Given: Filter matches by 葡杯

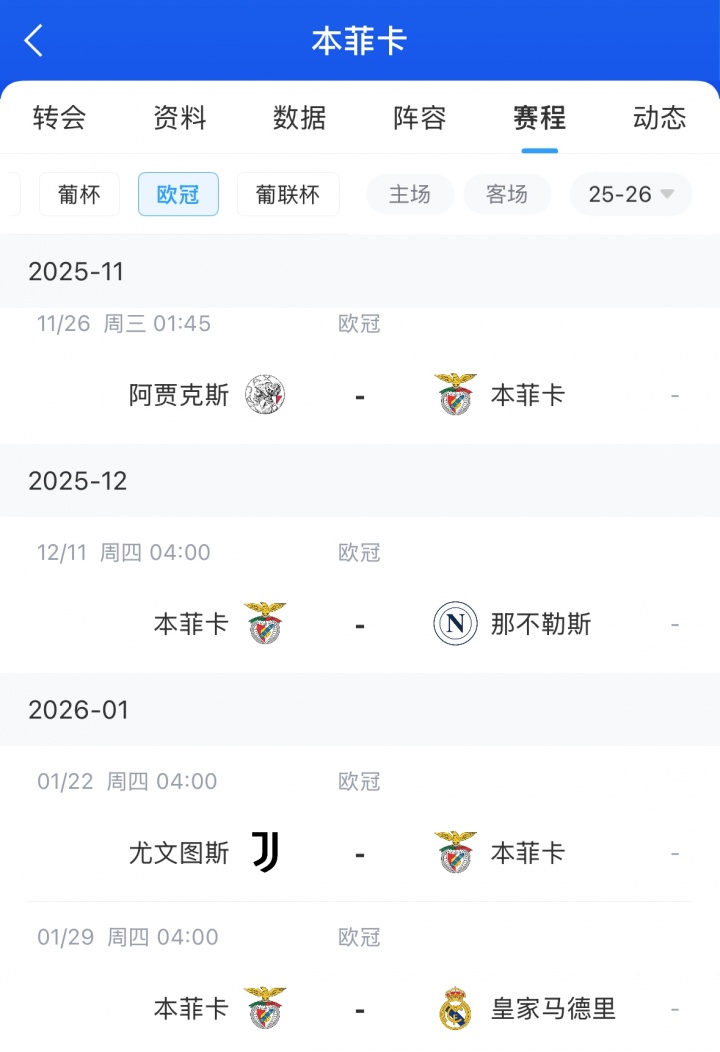Looking at the screenshot, I should click(x=79, y=194).
